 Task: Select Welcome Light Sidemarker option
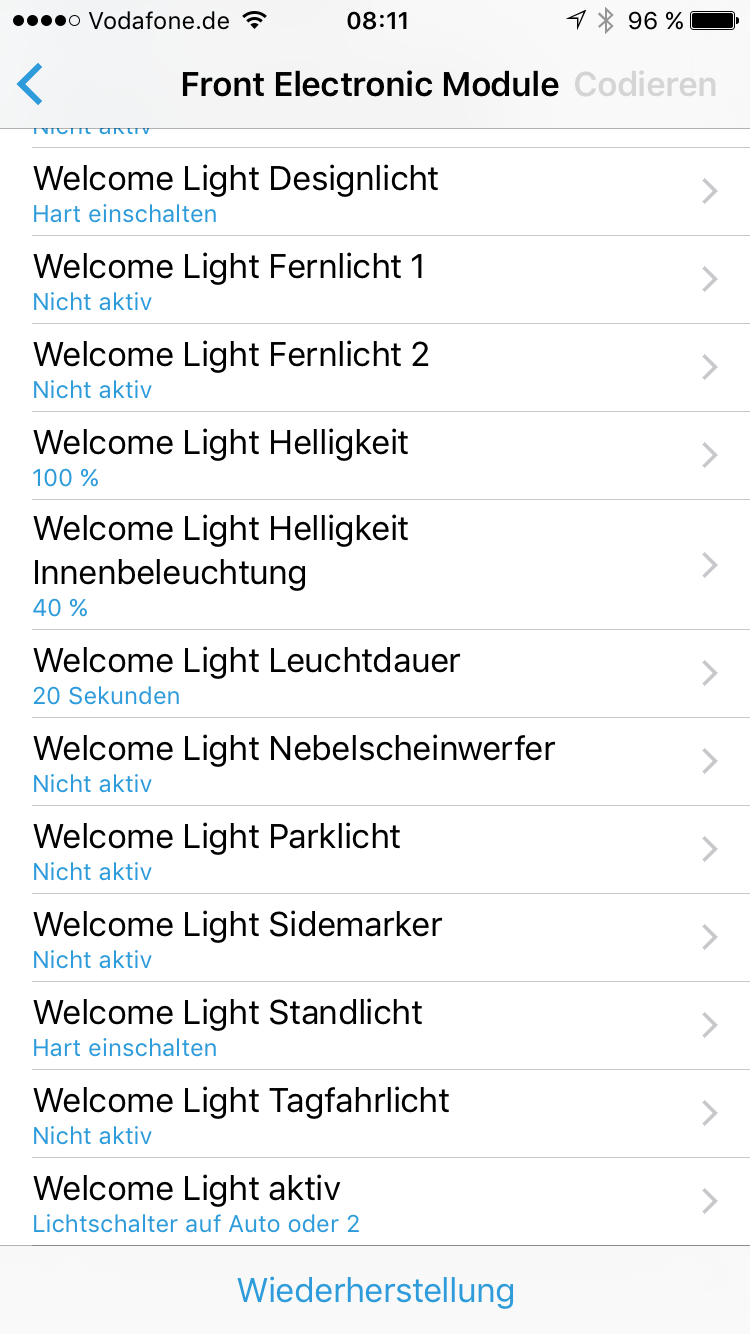coord(375,938)
